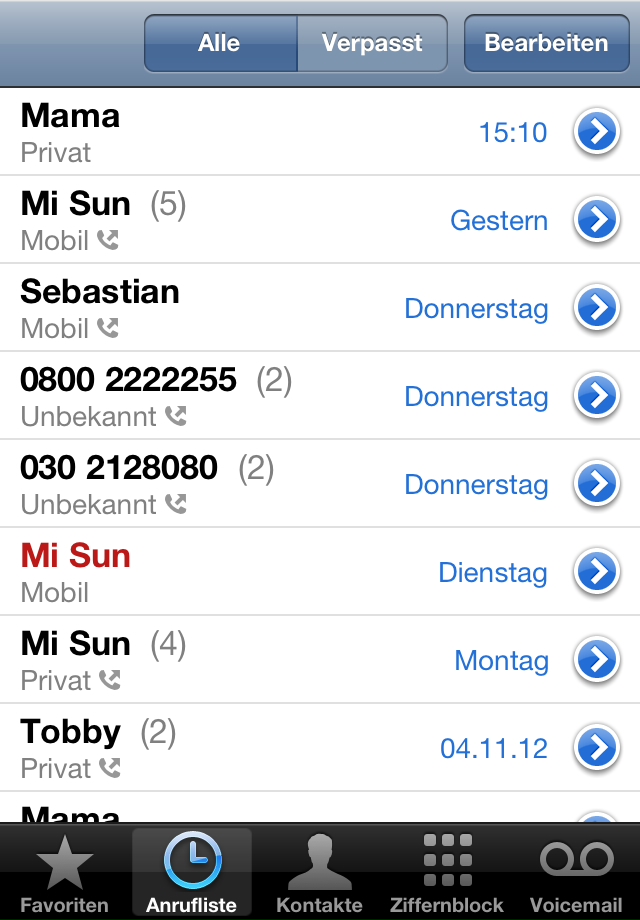Viewport: 640px width, 920px height.
Task: Select the Alle segment
Action: pyautogui.click(x=220, y=44)
